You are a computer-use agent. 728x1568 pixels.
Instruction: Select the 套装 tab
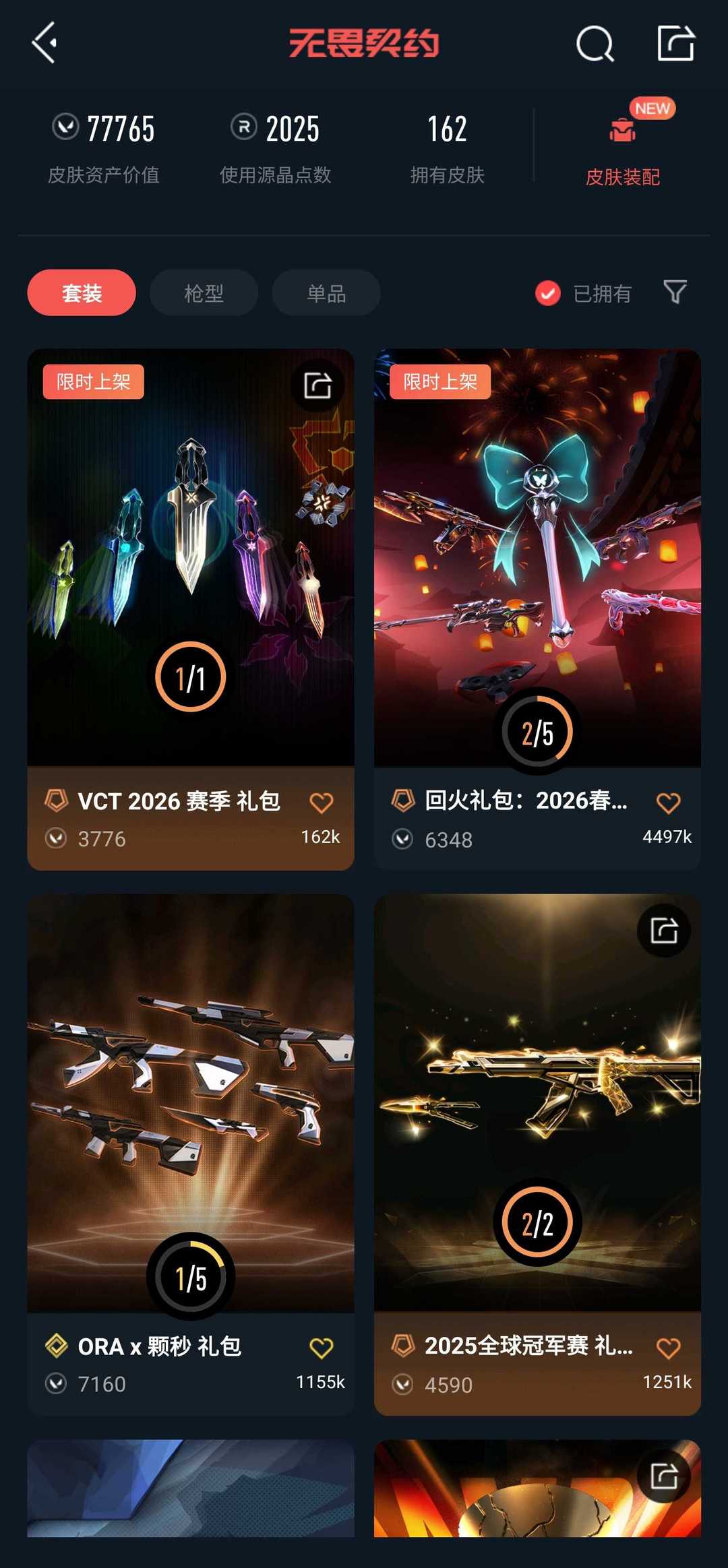point(82,293)
